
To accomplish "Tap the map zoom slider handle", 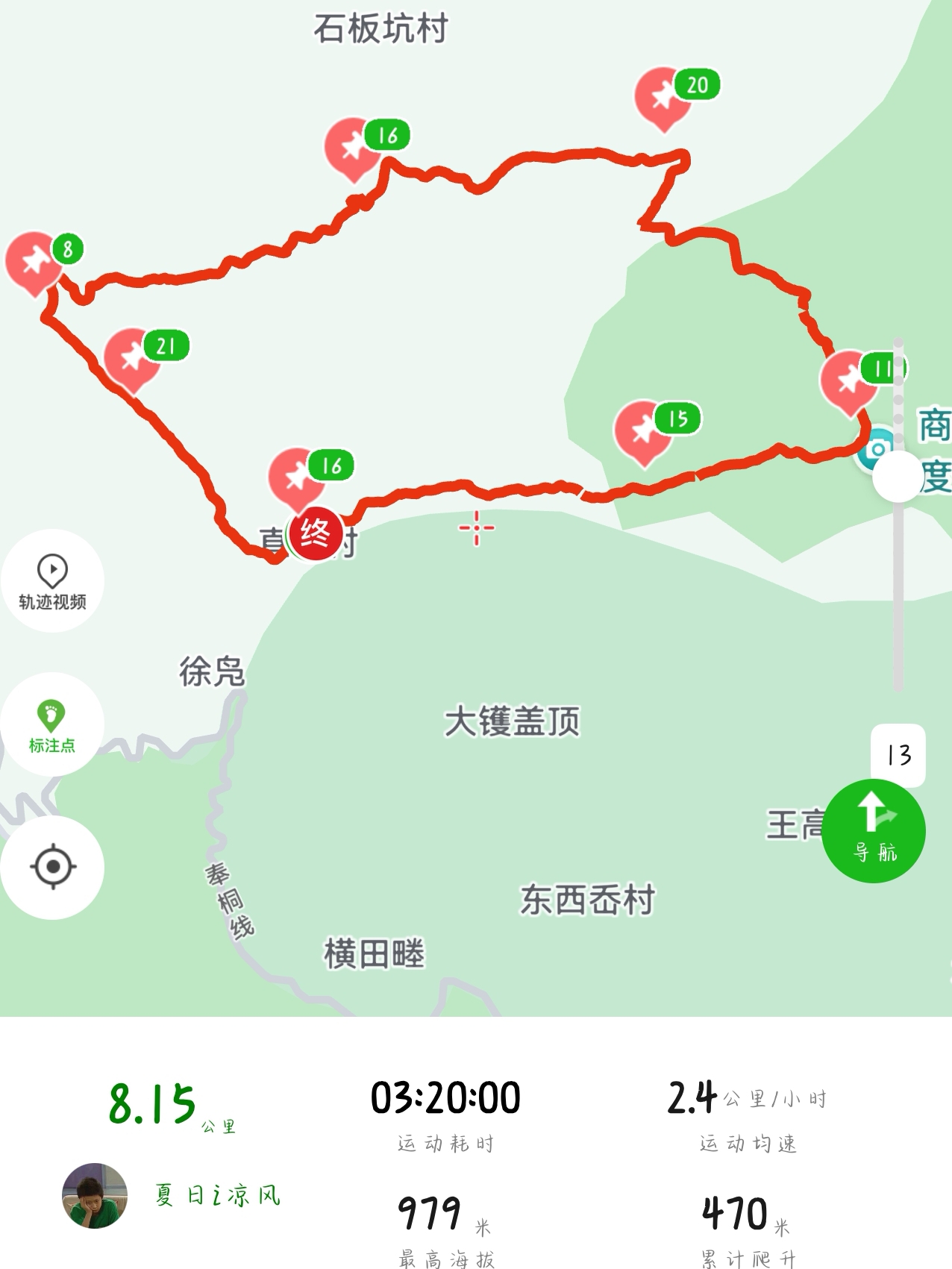I will pyautogui.click(x=898, y=477).
